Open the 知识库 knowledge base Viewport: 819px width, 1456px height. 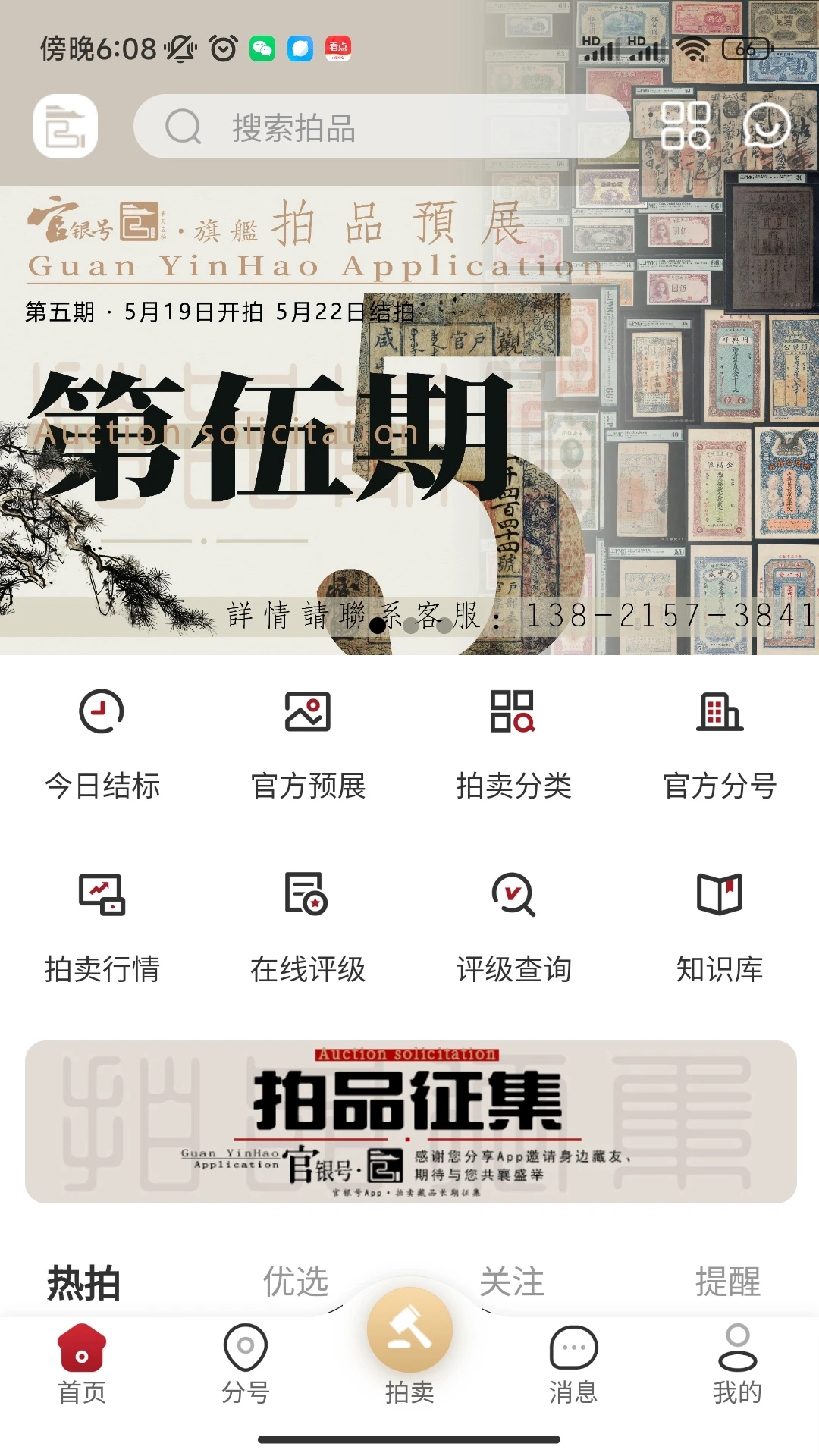720,927
